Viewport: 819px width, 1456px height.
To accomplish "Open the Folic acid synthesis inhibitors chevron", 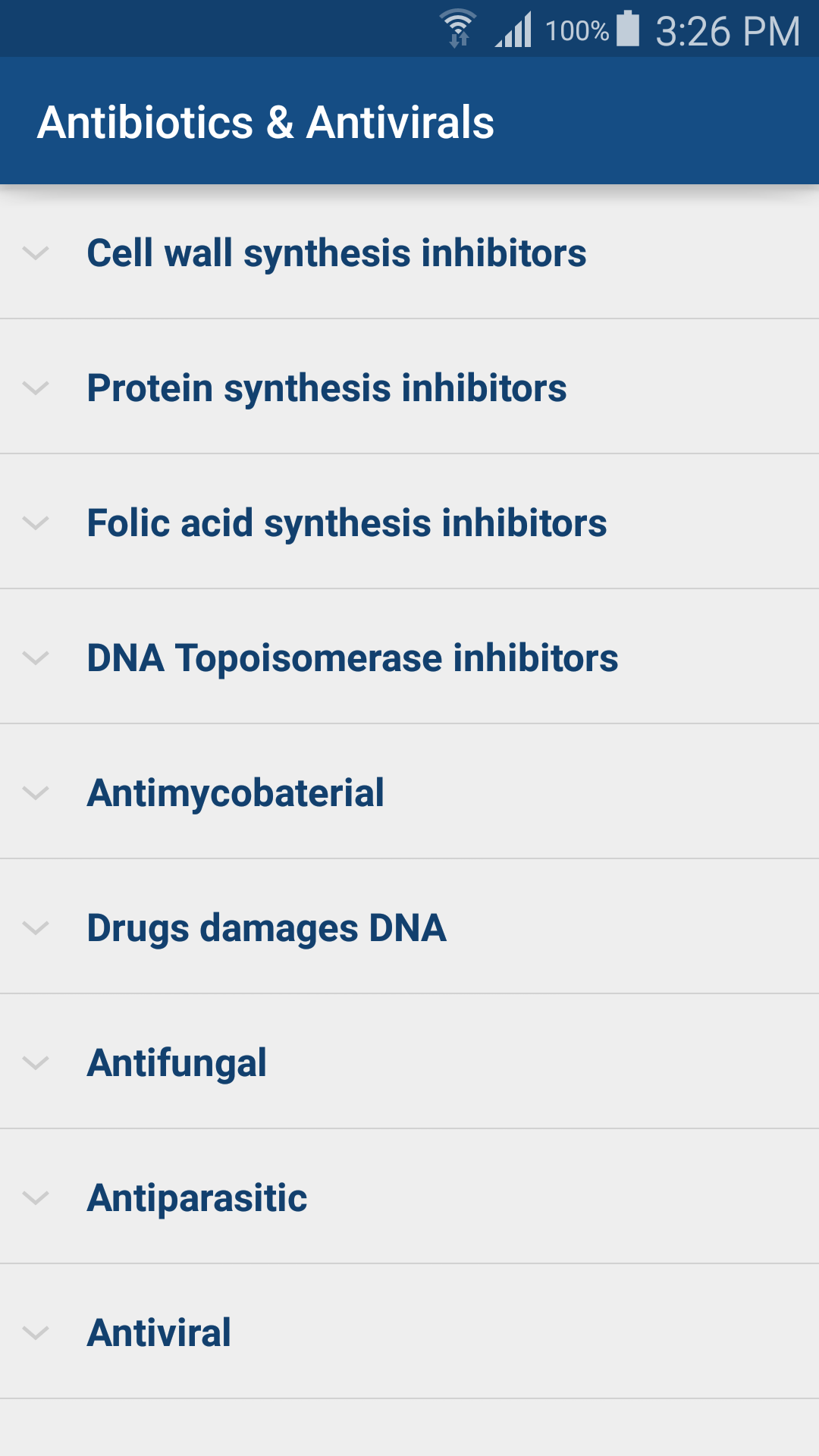I will tap(36, 523).
